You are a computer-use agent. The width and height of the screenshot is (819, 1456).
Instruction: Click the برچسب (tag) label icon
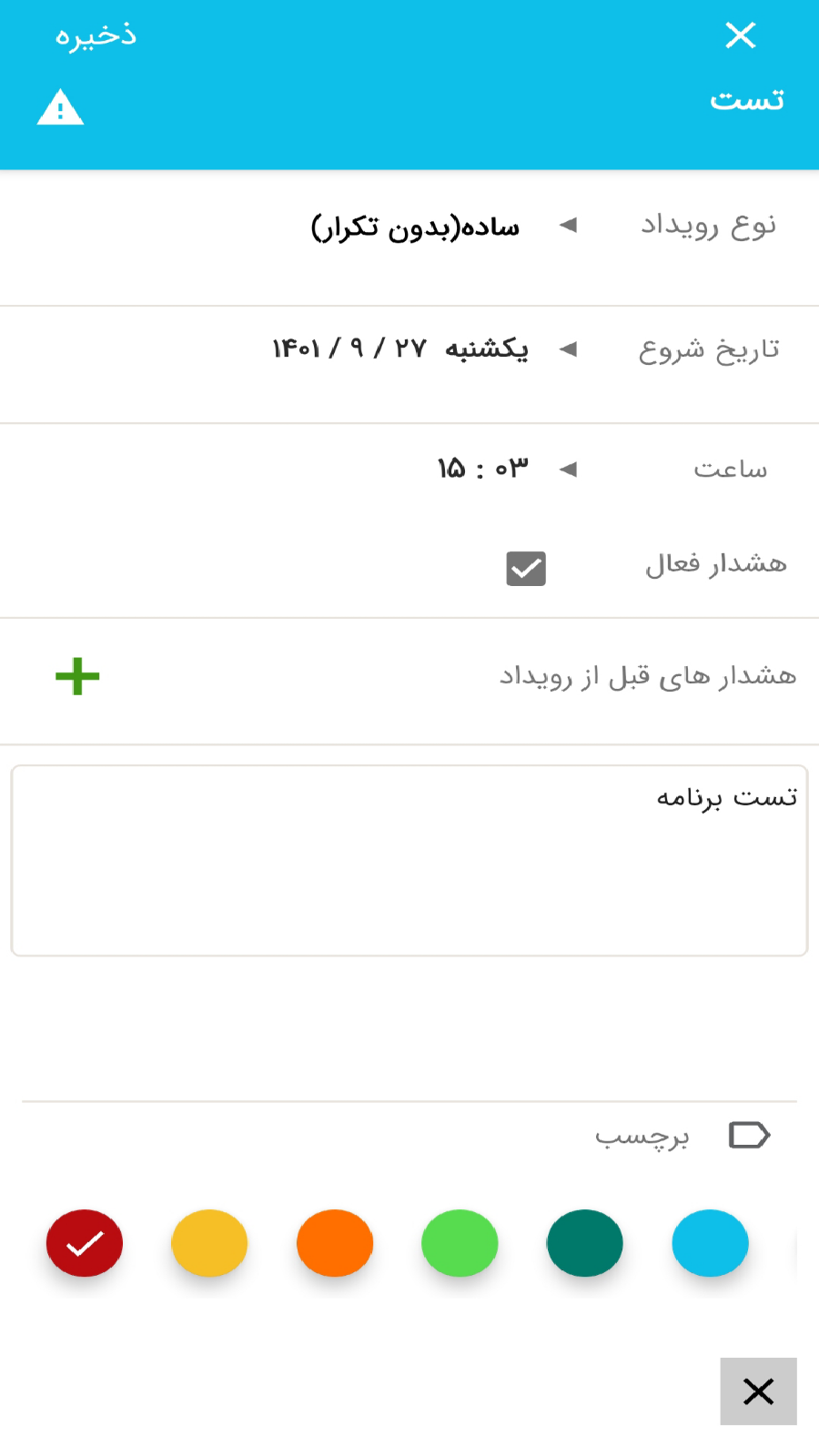tap(748, 1134)
